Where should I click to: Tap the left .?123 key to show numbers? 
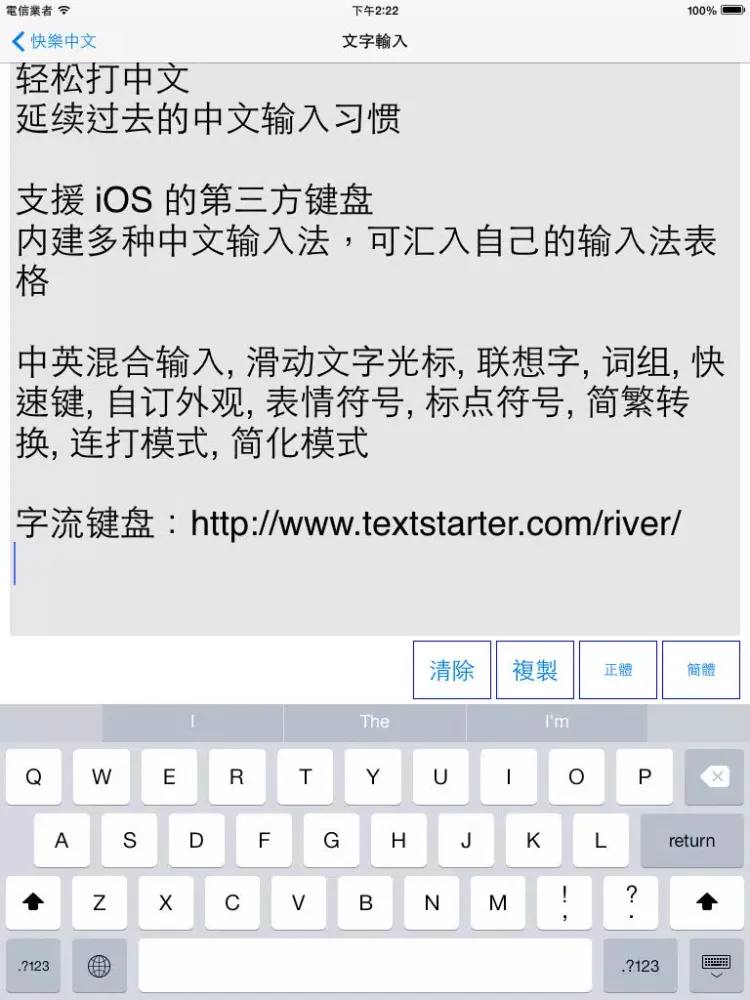(x=34, y=965)
